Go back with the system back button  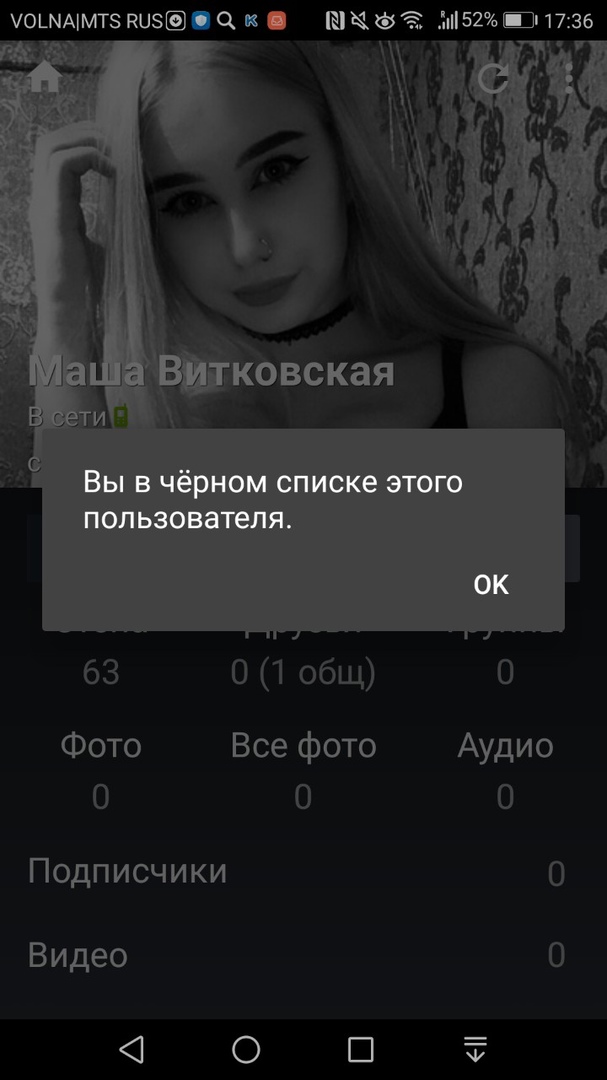(131, 1049)
